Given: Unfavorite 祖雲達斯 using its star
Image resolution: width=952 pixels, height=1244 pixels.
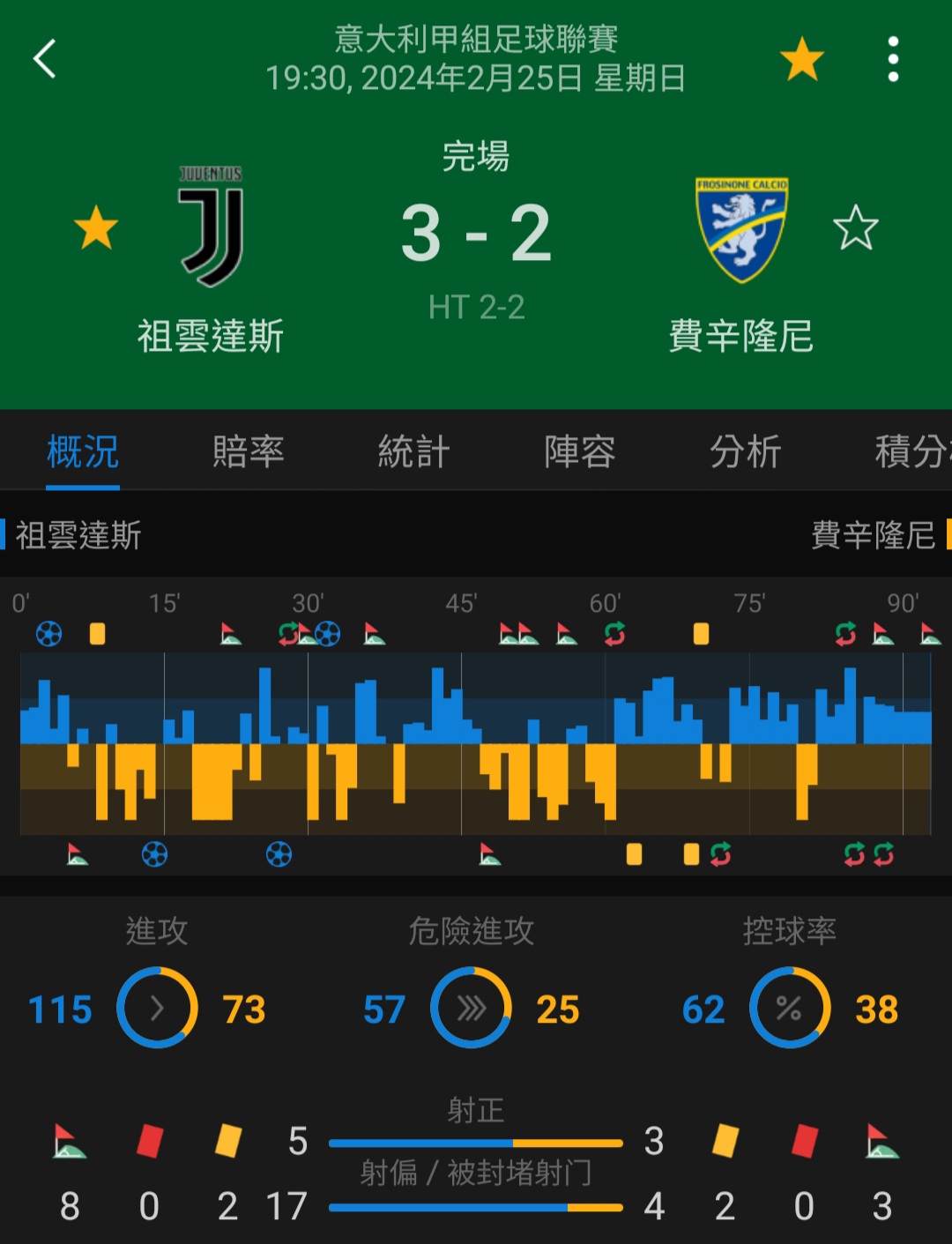Looking at the screenshot, I should [96, 228].
